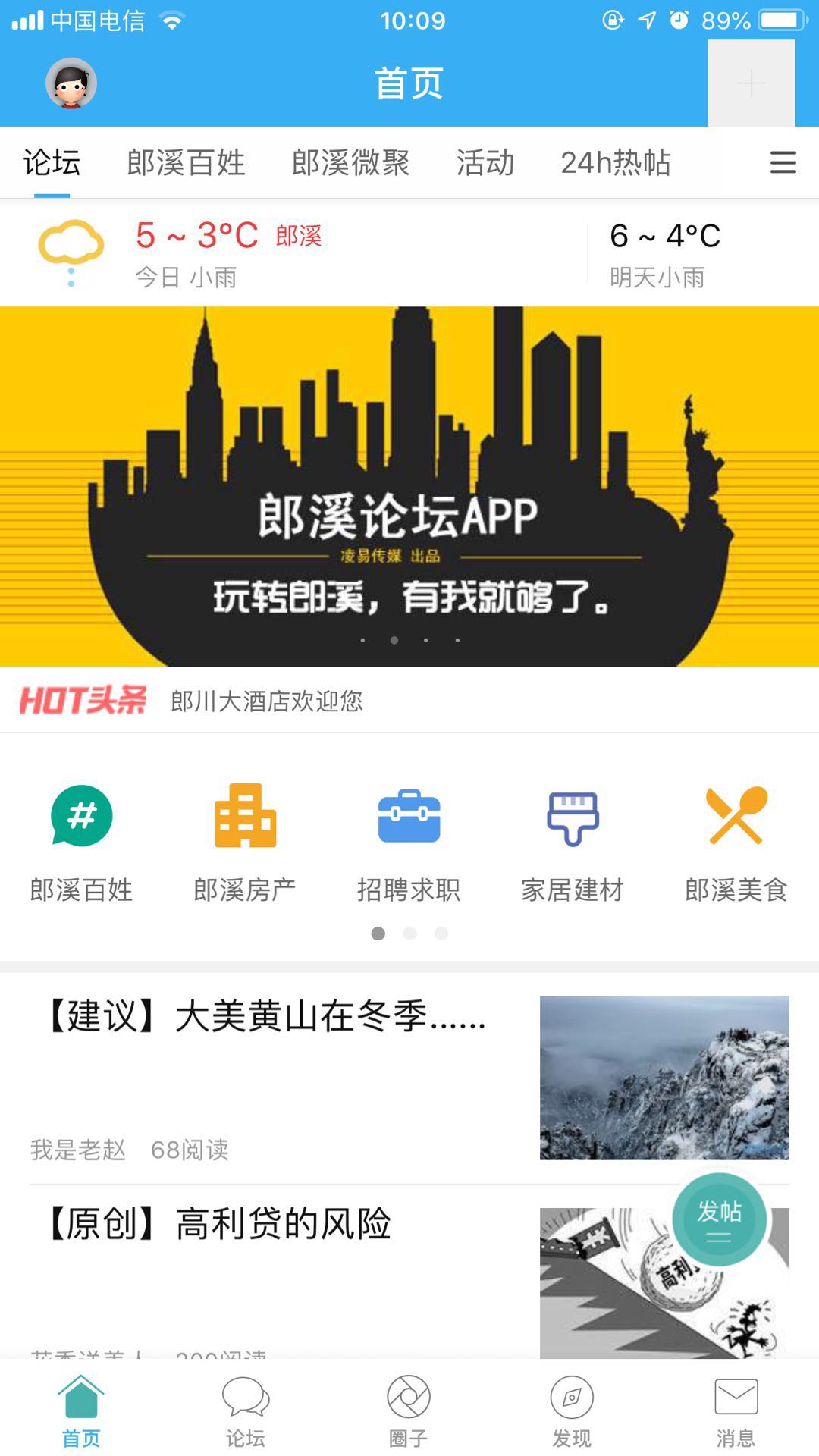Viewport: 819px width, 1456px height.
Task: Tap the 发帖 floating post button
Action: (719, 1219)
